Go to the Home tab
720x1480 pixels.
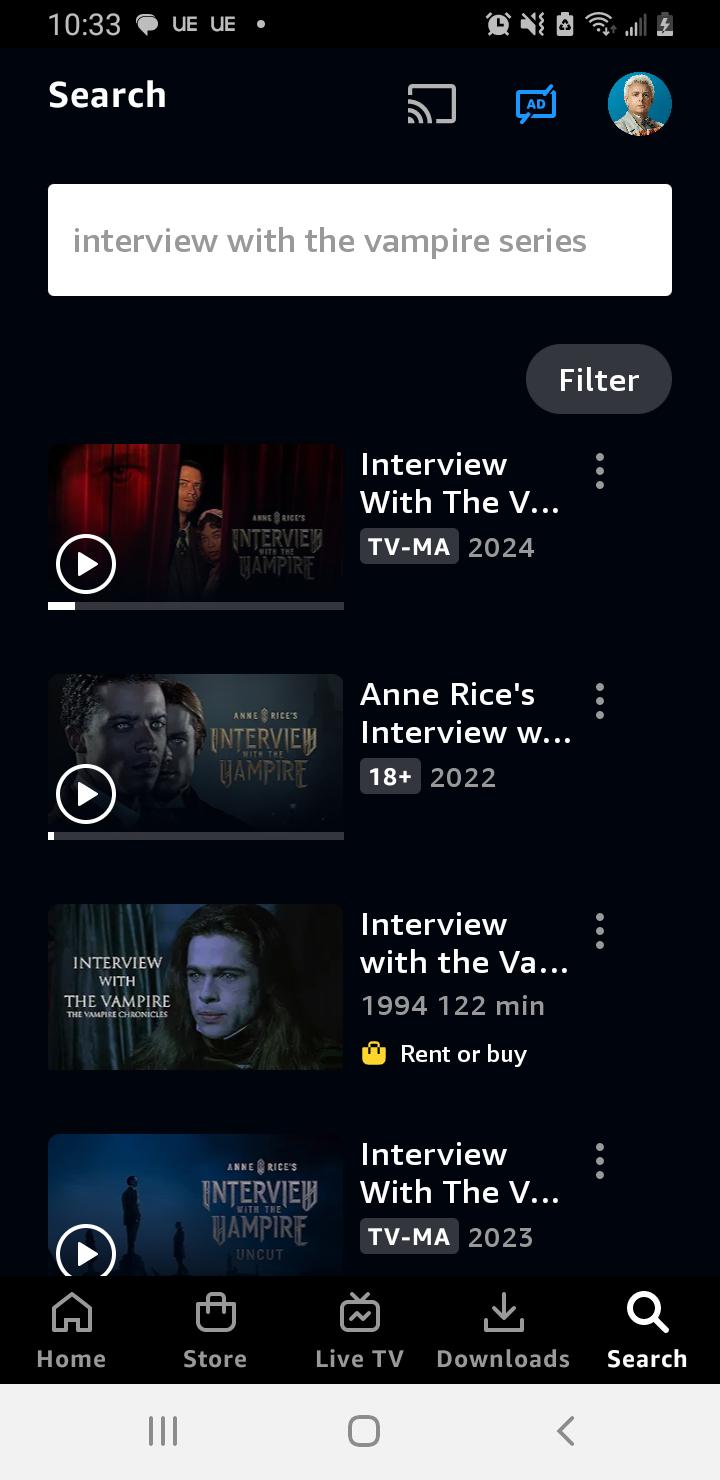71,1330
